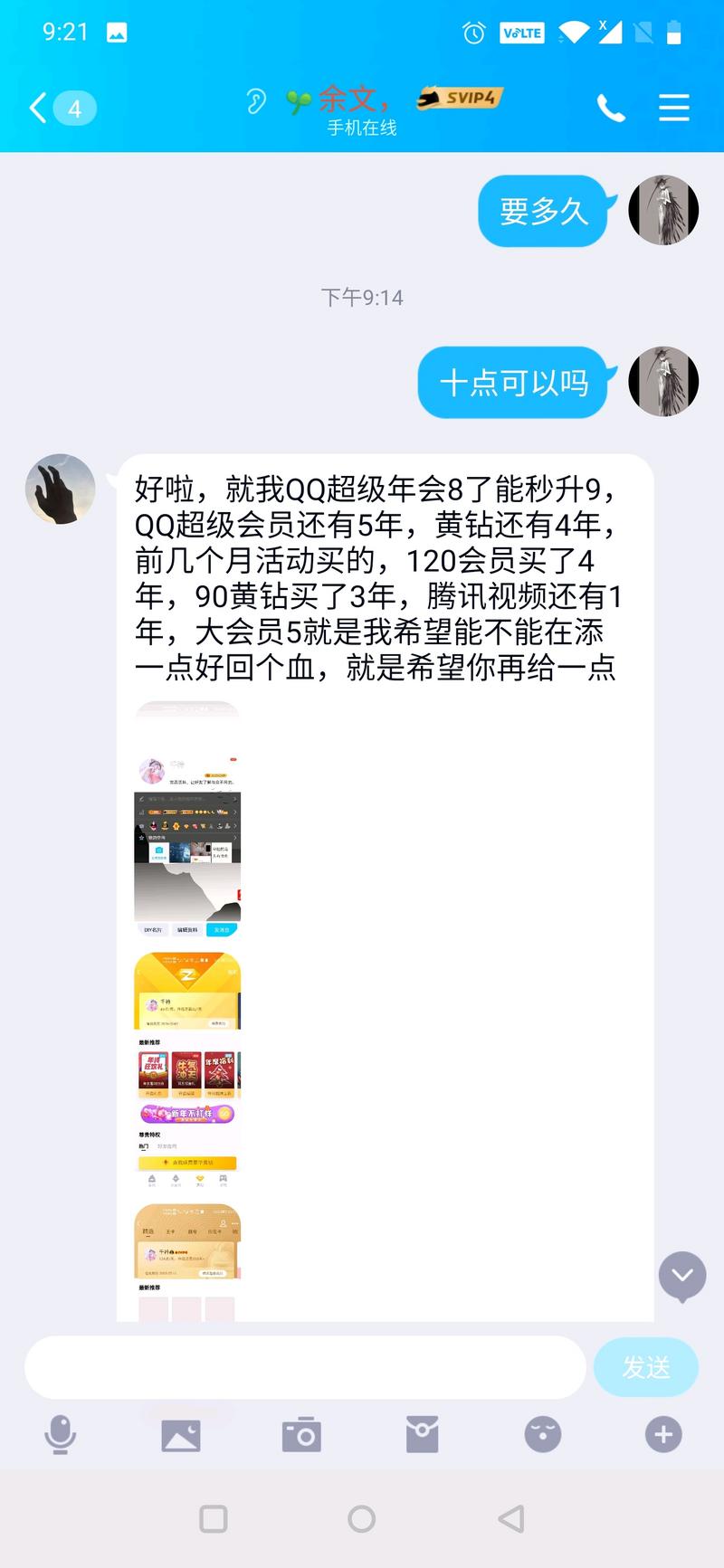
Task: Record a voice message with microphone
Action: (61, 1434)
